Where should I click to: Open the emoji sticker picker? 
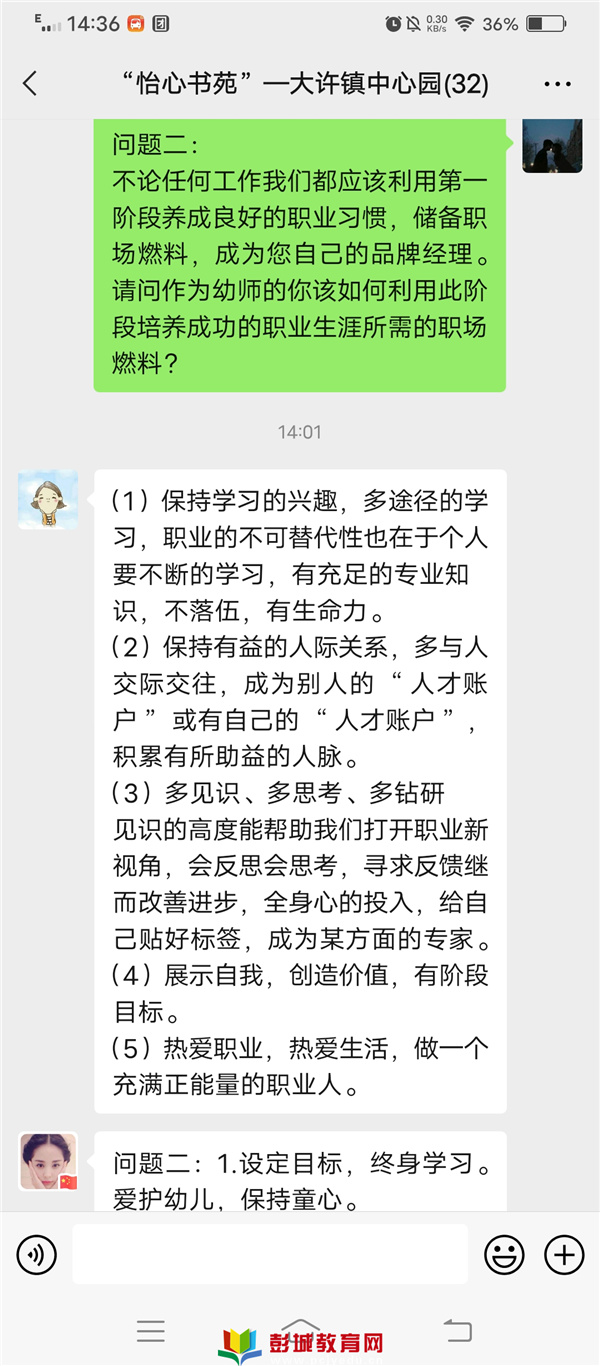click(x=504, y=1254)
